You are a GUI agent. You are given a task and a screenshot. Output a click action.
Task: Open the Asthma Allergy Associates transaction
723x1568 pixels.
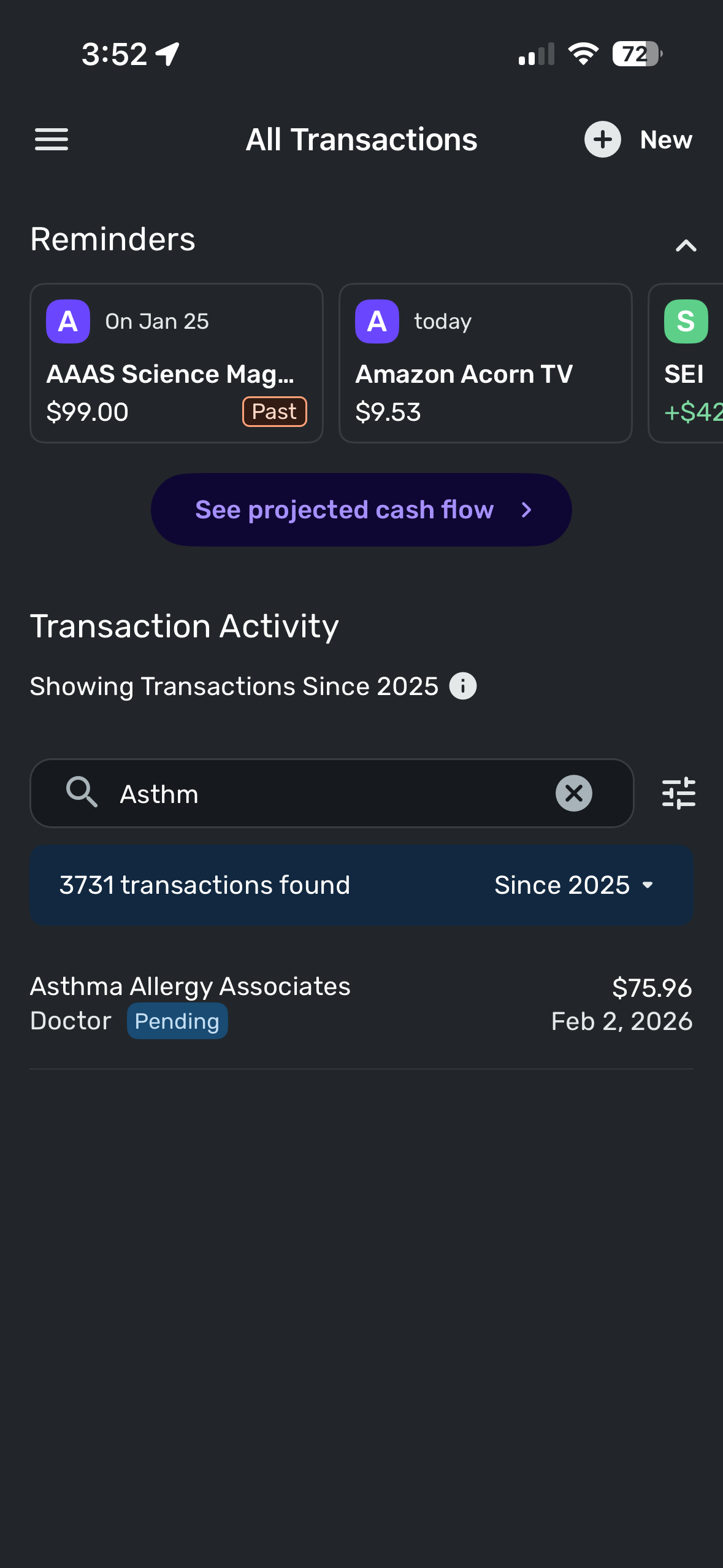tap(361, 1004)
